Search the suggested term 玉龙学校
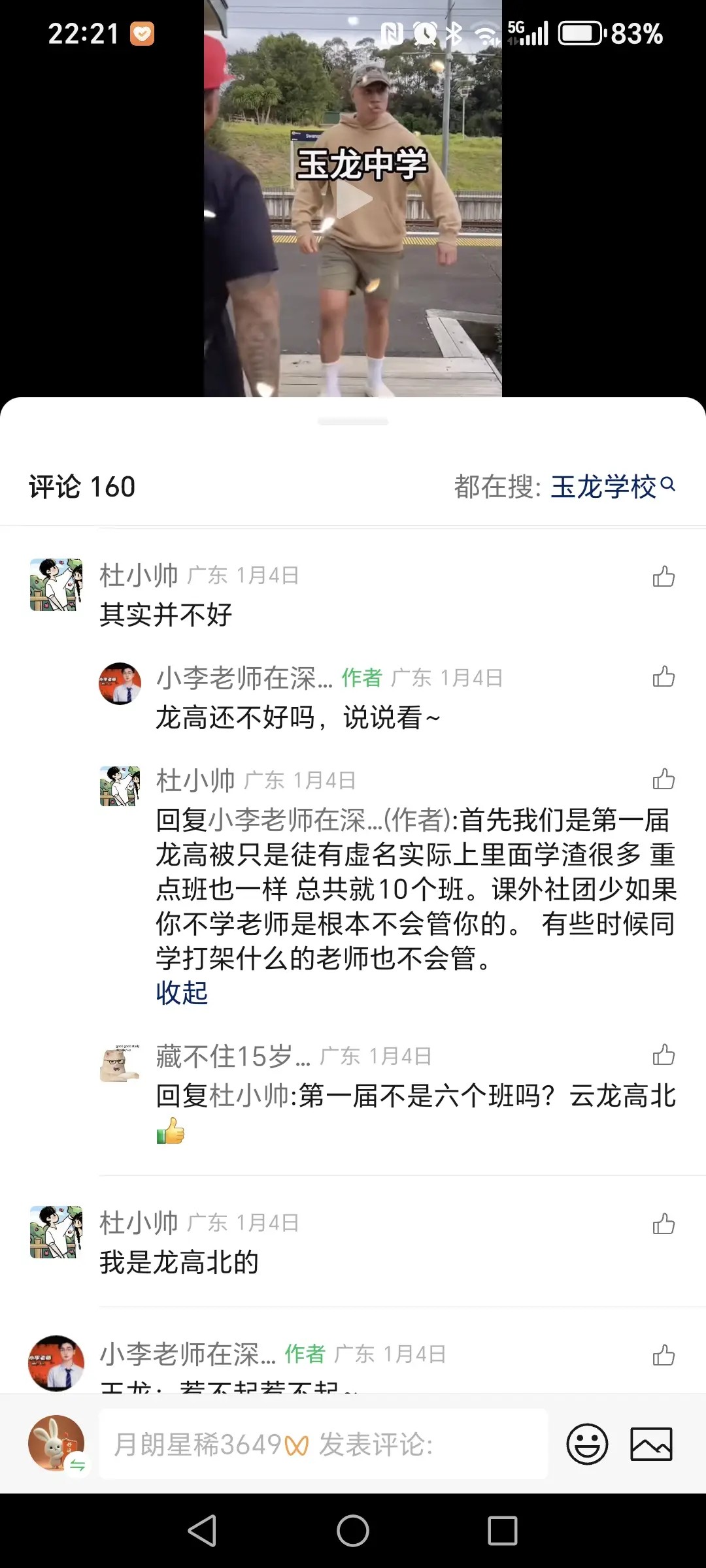706x1568 pixels. 604,487
